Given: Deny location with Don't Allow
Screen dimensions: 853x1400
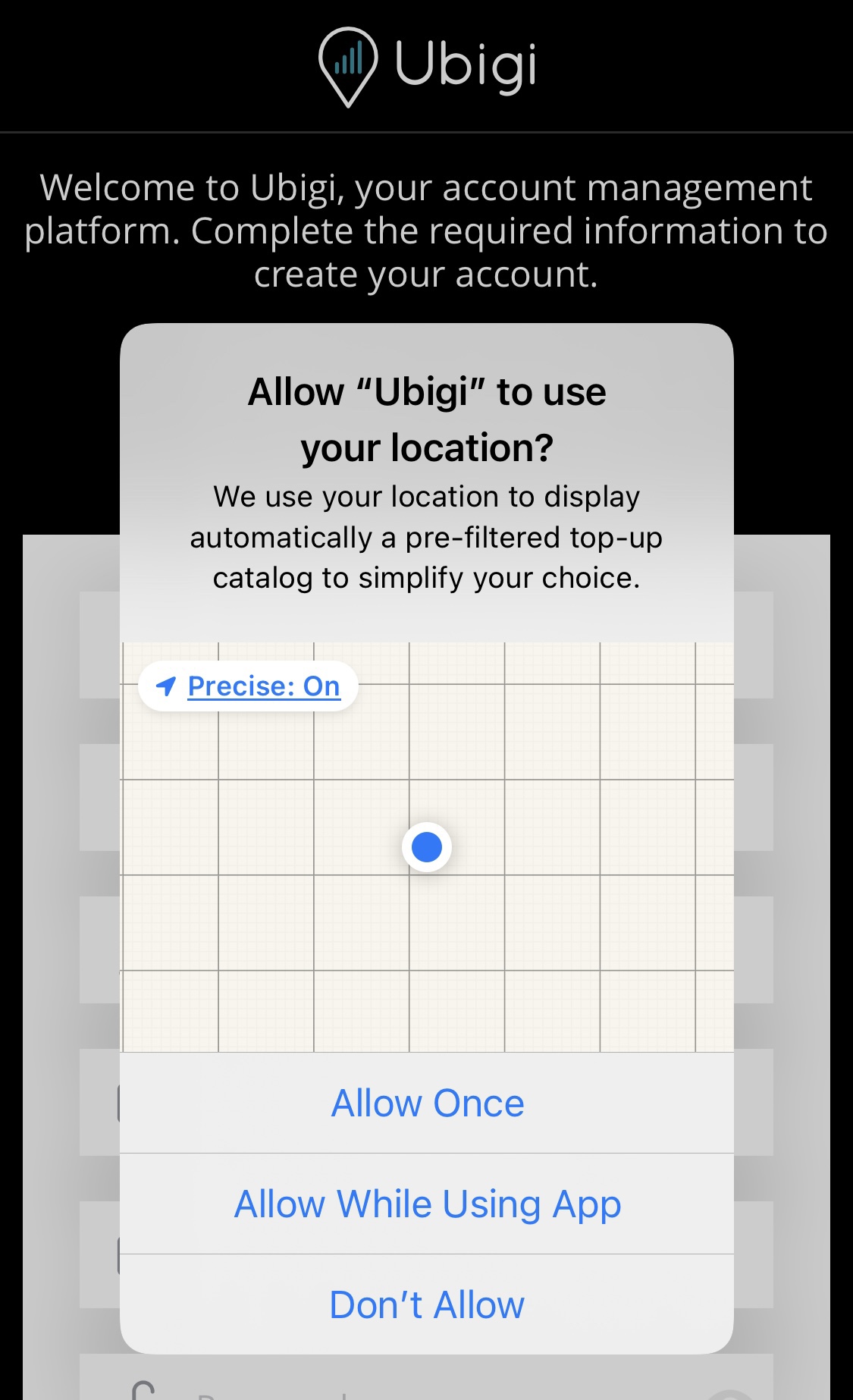Looking at the screenshot, I should click(x=427, y=1304).
